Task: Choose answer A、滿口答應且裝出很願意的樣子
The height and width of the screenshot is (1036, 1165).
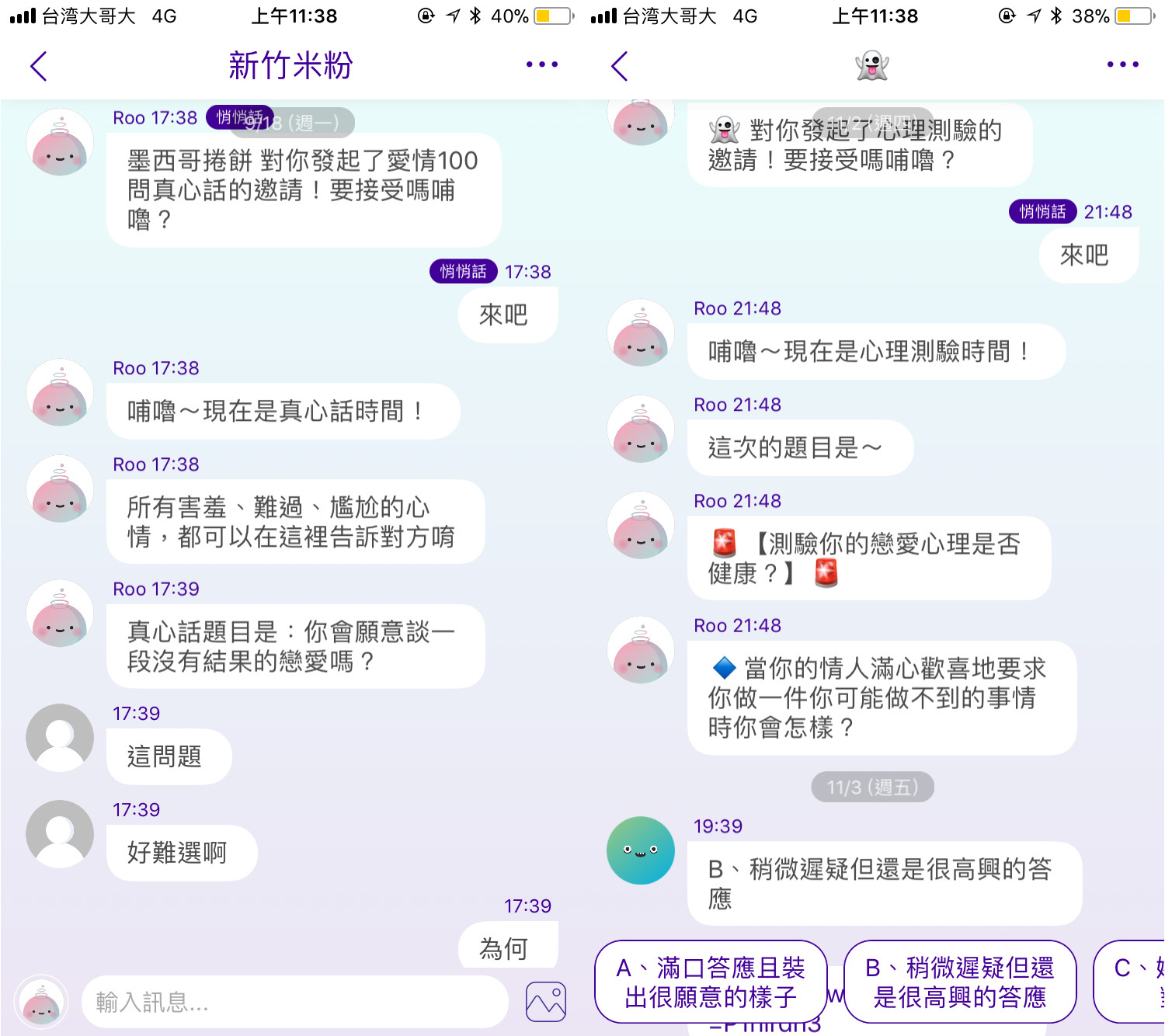Action: tap(711, 982)
